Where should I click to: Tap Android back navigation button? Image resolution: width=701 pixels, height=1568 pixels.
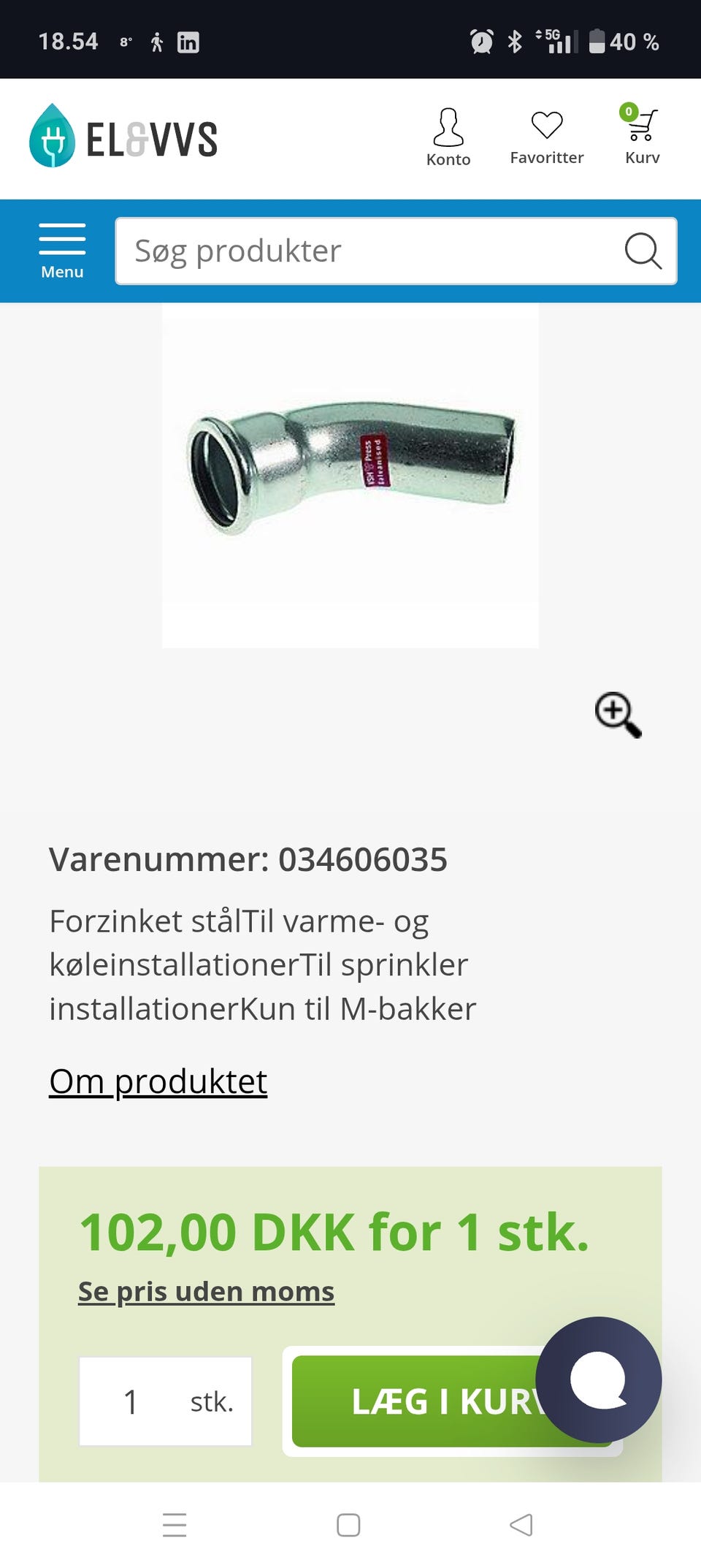click(520, 1526)
